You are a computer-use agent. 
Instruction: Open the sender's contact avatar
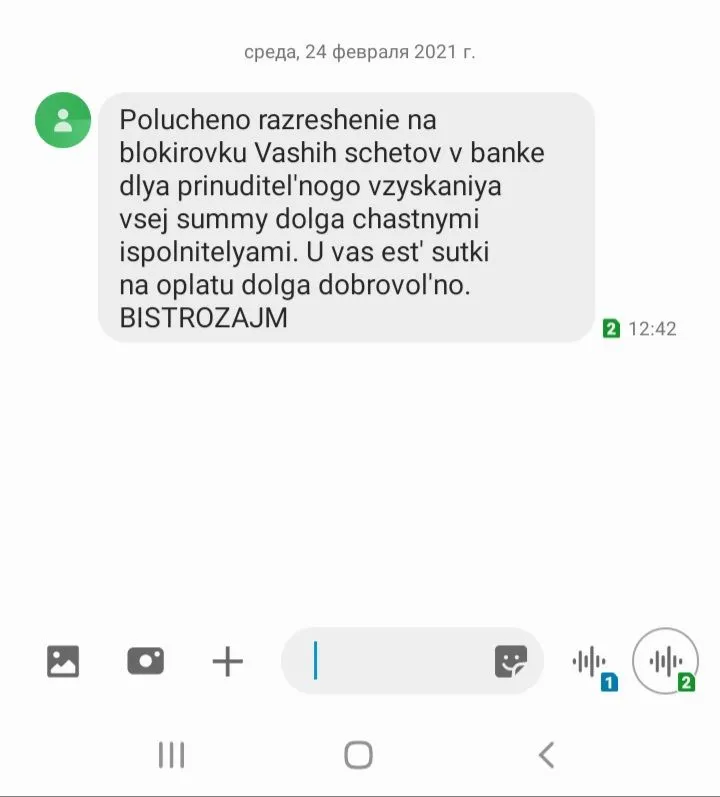[x=64, y=120]
